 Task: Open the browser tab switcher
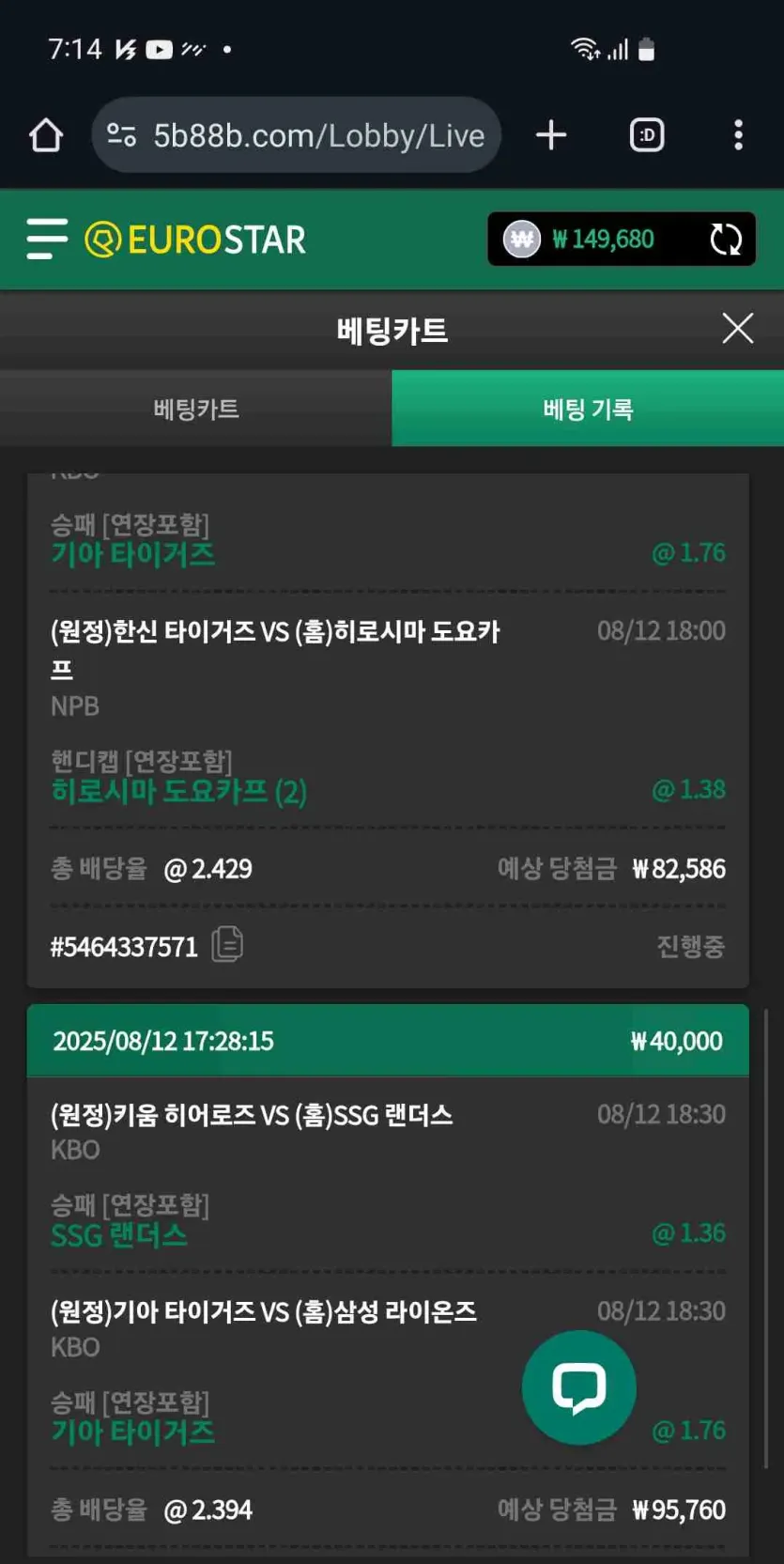[x=646, y=135]
